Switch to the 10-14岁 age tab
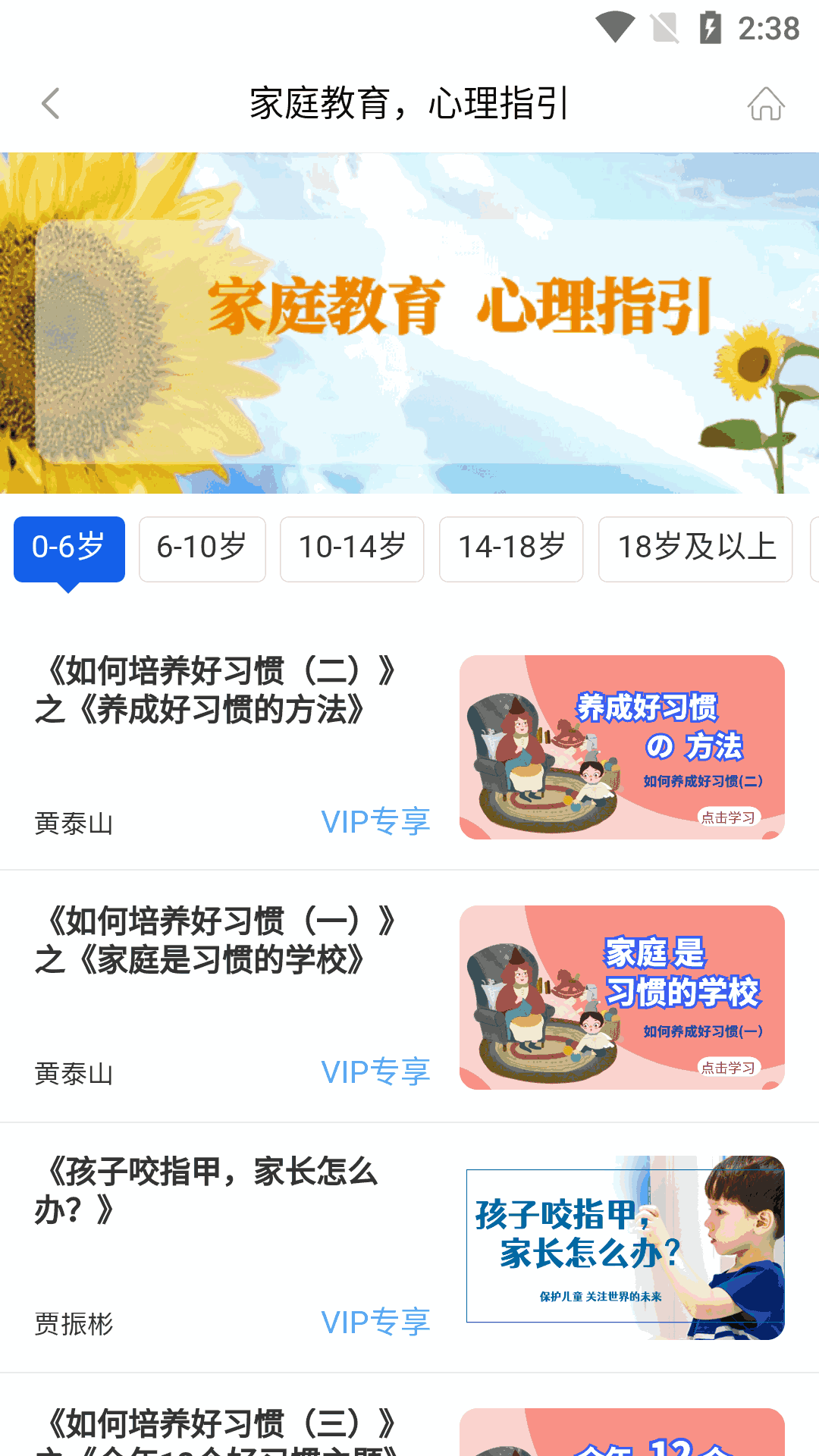The image size is (819, 1456). pyautogui.click(x=352, y=548)
